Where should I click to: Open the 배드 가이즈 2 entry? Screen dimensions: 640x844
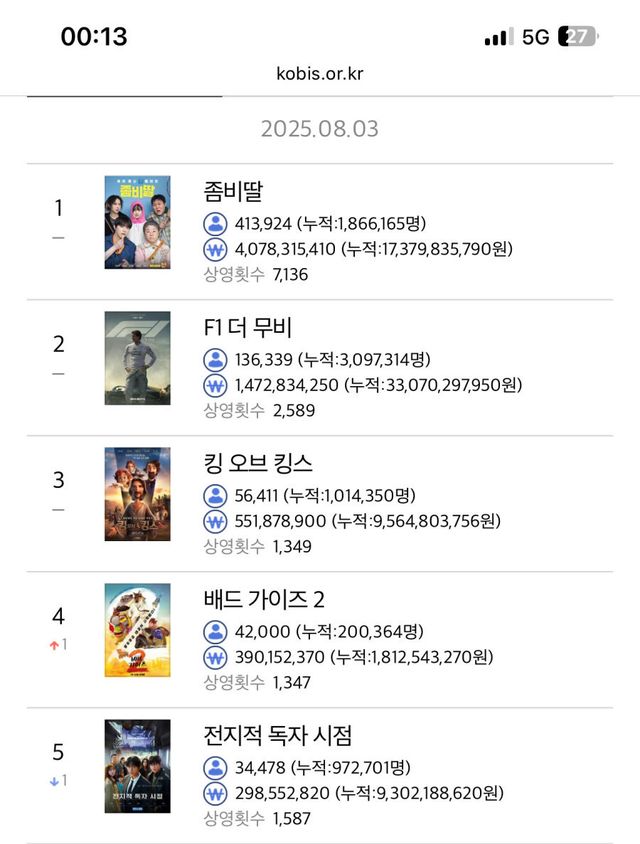[x=264, y=600]
